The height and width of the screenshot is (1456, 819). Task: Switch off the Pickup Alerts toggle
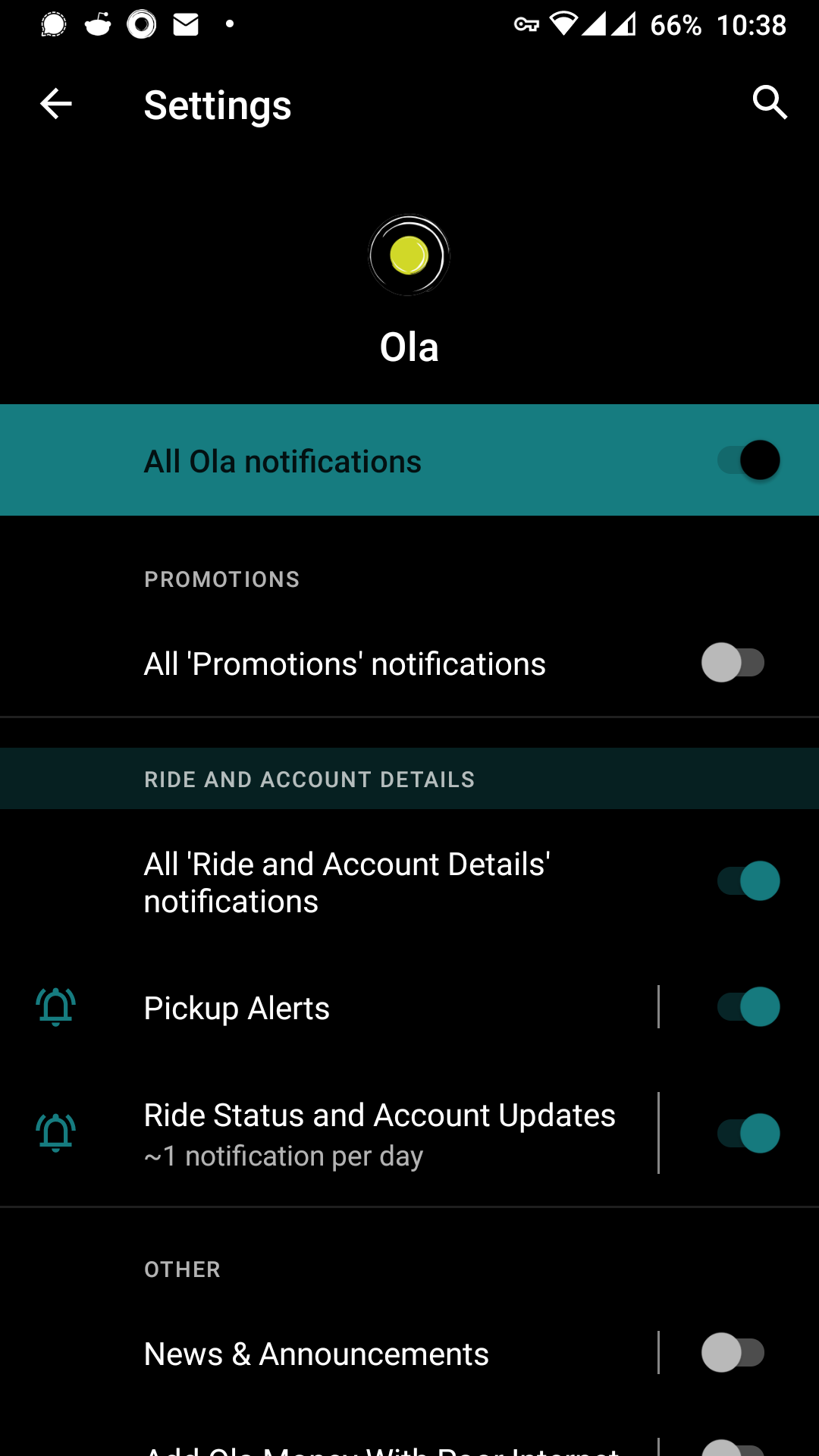[x=748, y=1007]
